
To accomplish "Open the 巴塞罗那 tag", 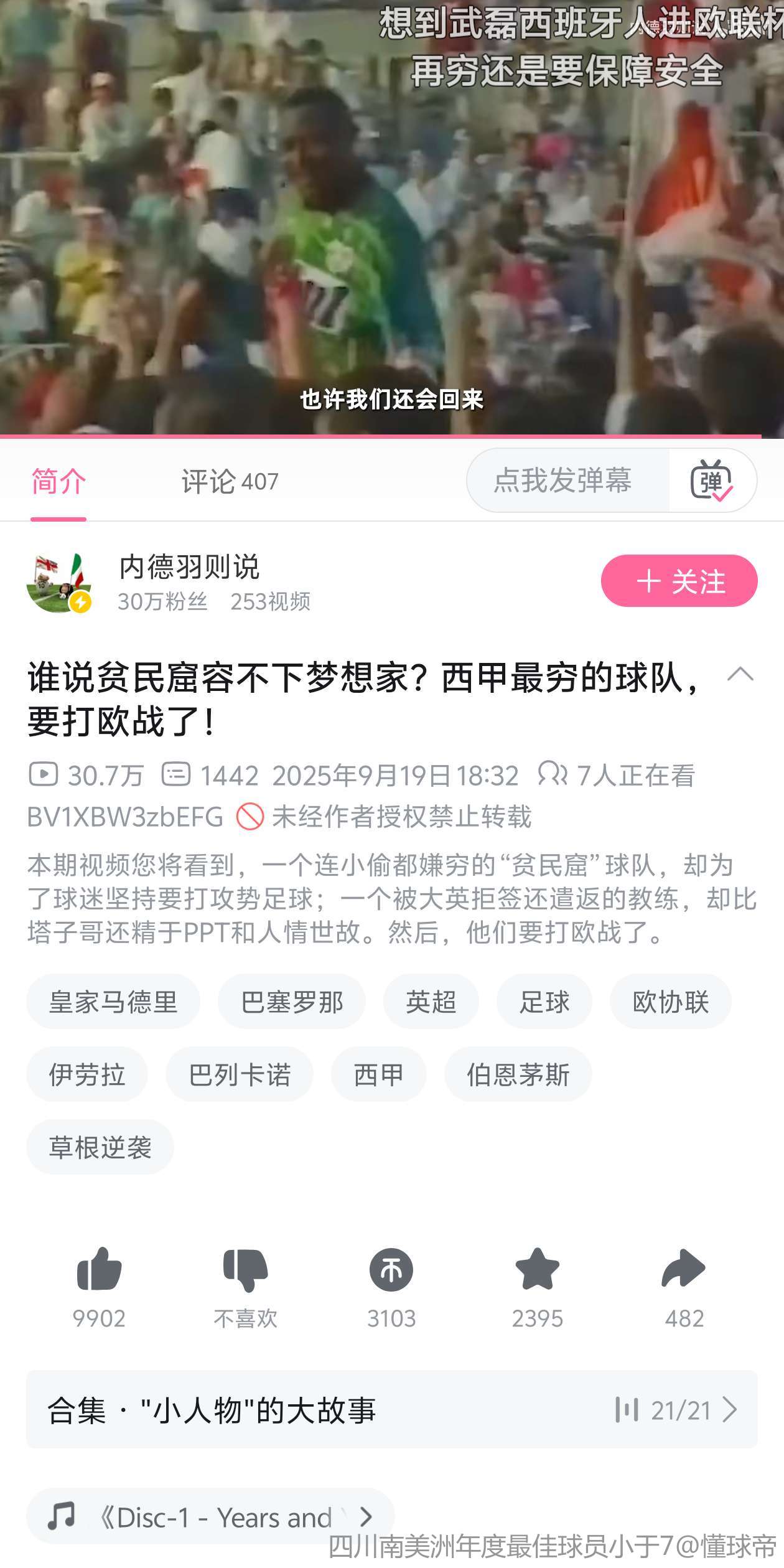I will tap(292, 1002).
